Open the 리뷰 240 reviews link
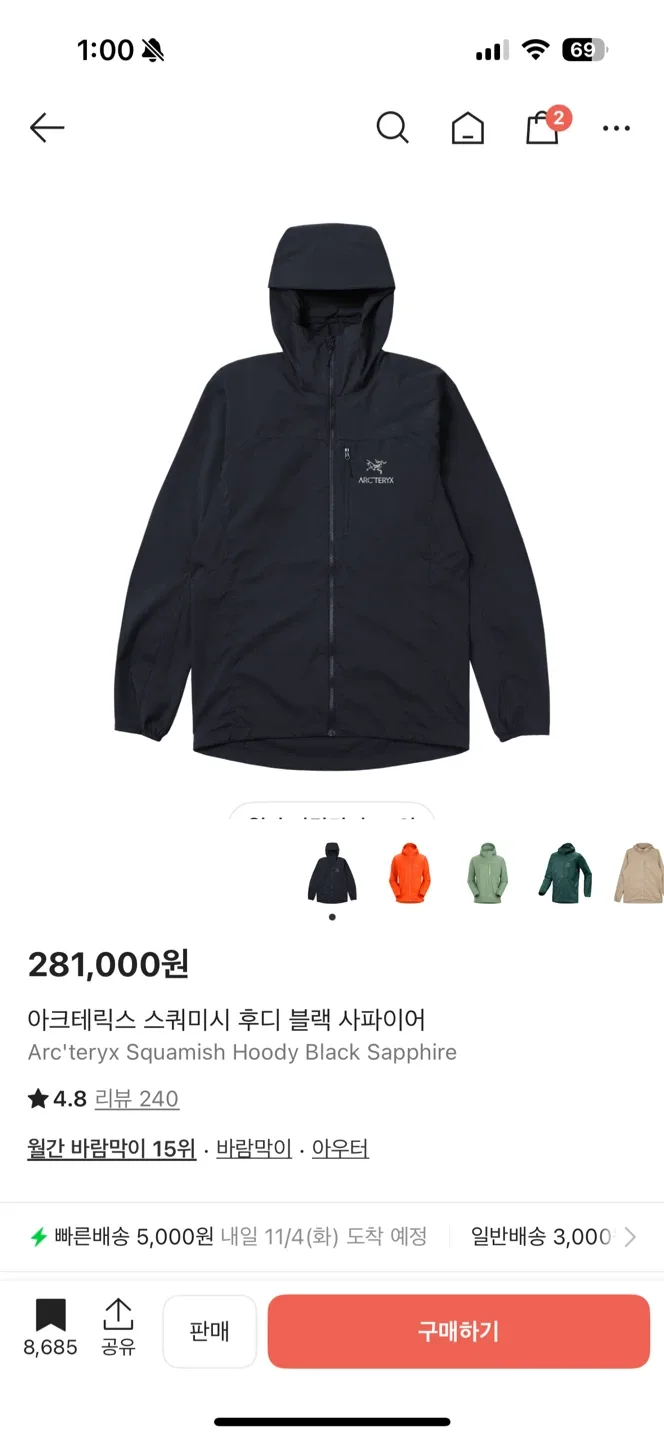Image resolution: width=664 pixels, height=1440 pixels. [x=137, y=1099]
